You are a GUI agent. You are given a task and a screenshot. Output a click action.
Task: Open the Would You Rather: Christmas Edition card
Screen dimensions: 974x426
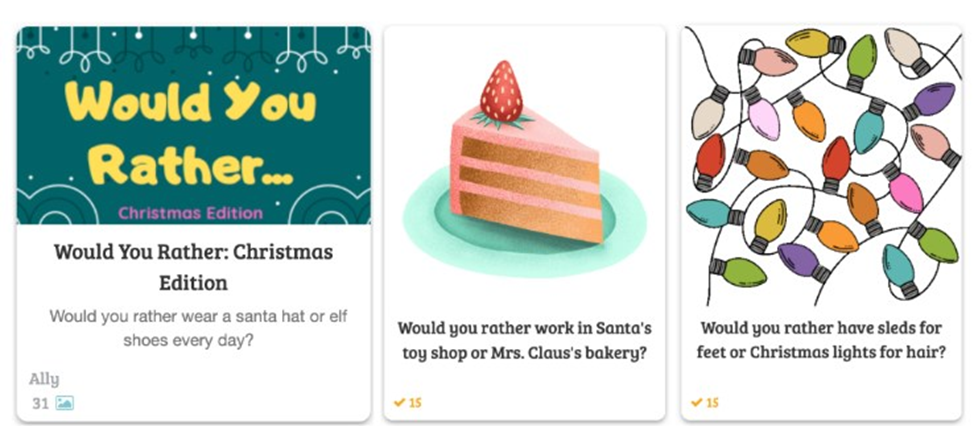click(193, 265)
